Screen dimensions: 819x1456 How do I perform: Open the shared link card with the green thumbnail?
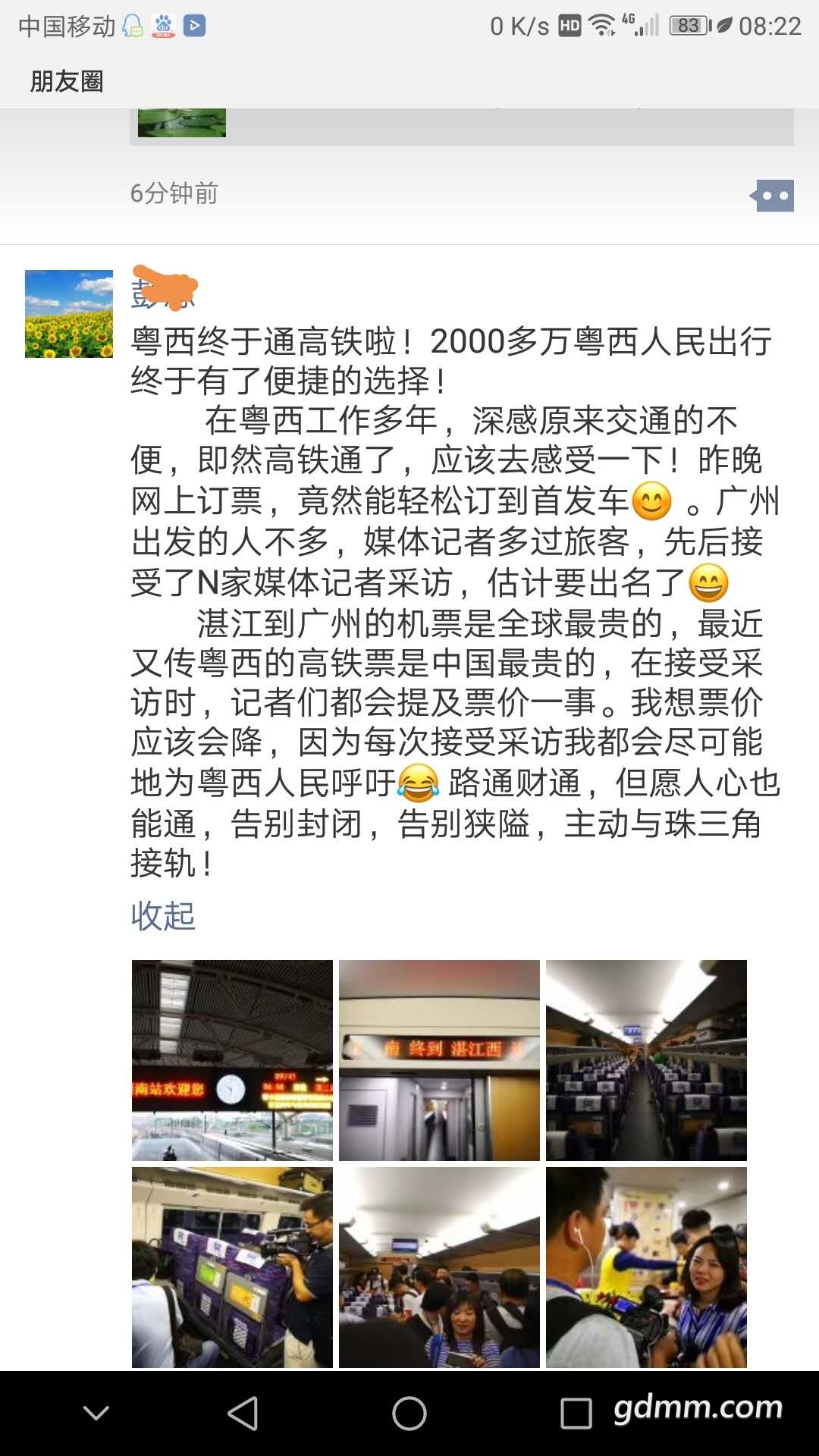(x=462, y=126)
